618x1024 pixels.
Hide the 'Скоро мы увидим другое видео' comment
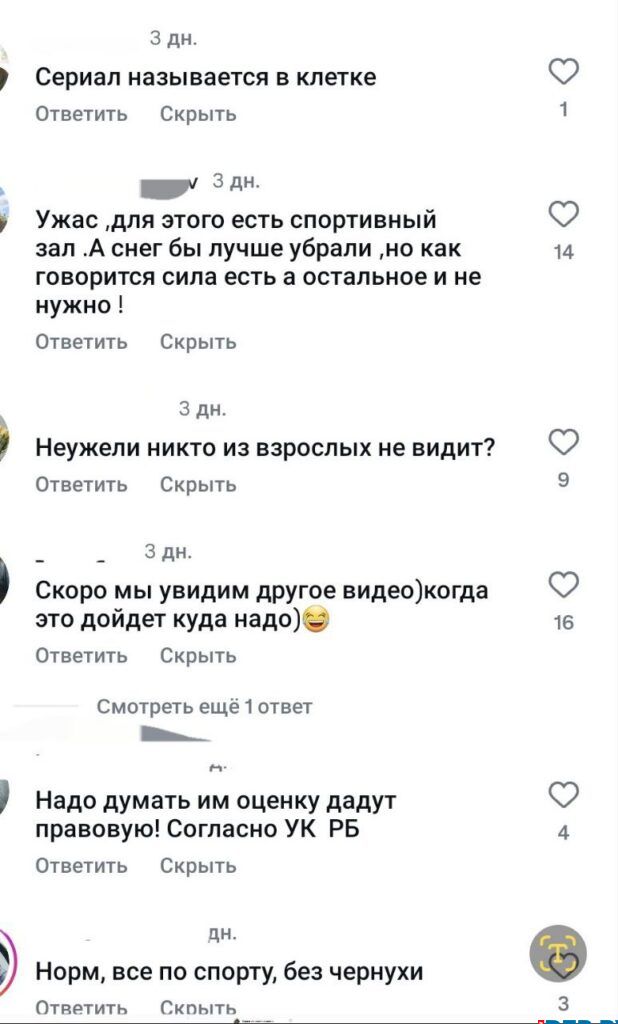click(198, 656)
